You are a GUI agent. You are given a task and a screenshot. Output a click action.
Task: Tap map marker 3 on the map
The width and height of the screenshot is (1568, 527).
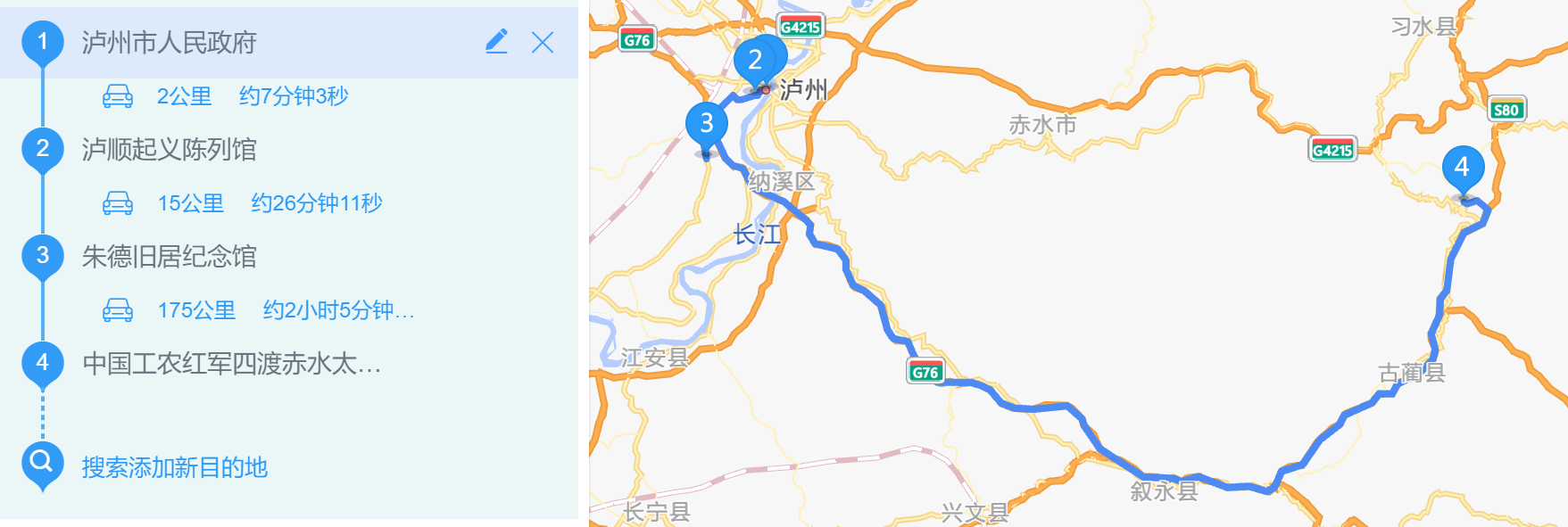707,124
